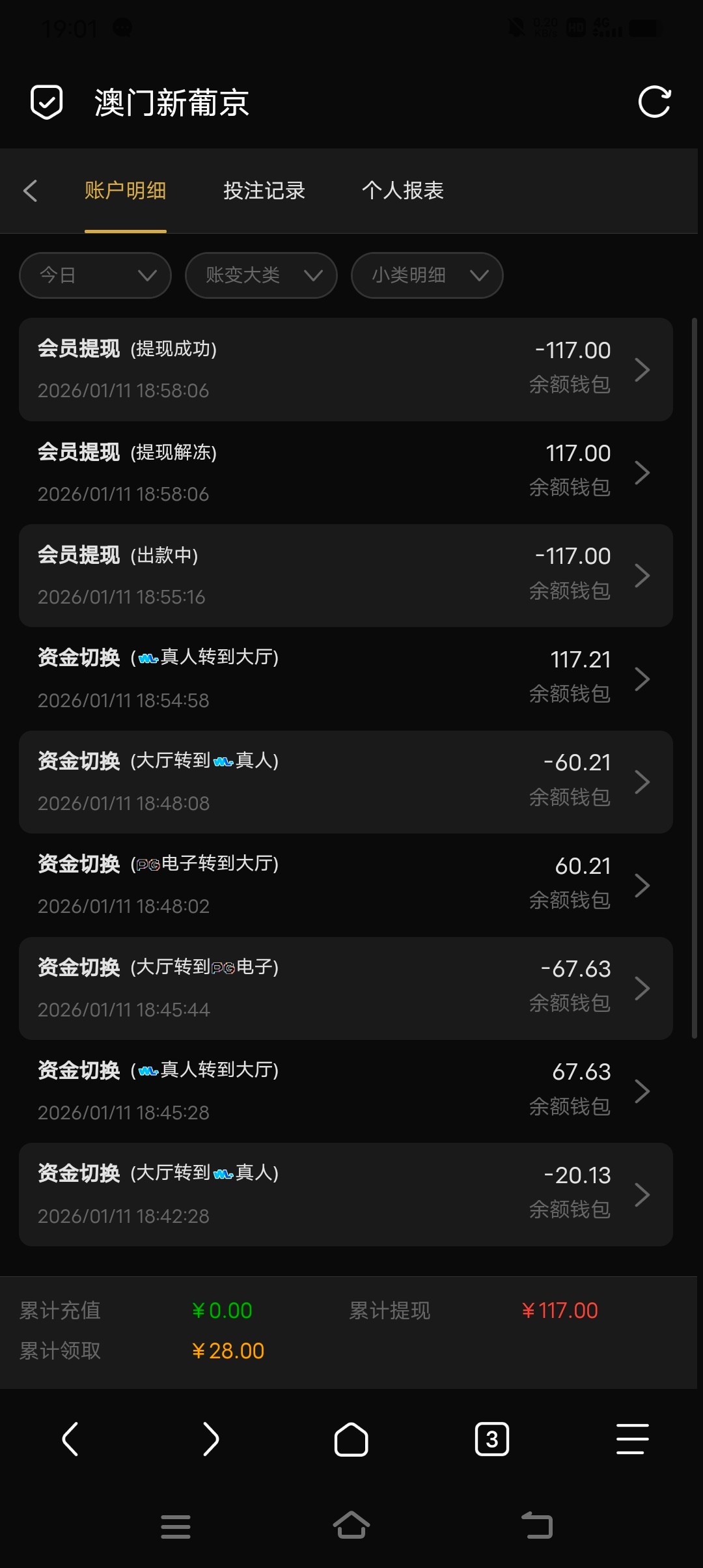Image resolution: width=703 pixels, height=1568 pixels.
Task: Open the 会员提现 (提现解冻) record
Action: point(346,473)
